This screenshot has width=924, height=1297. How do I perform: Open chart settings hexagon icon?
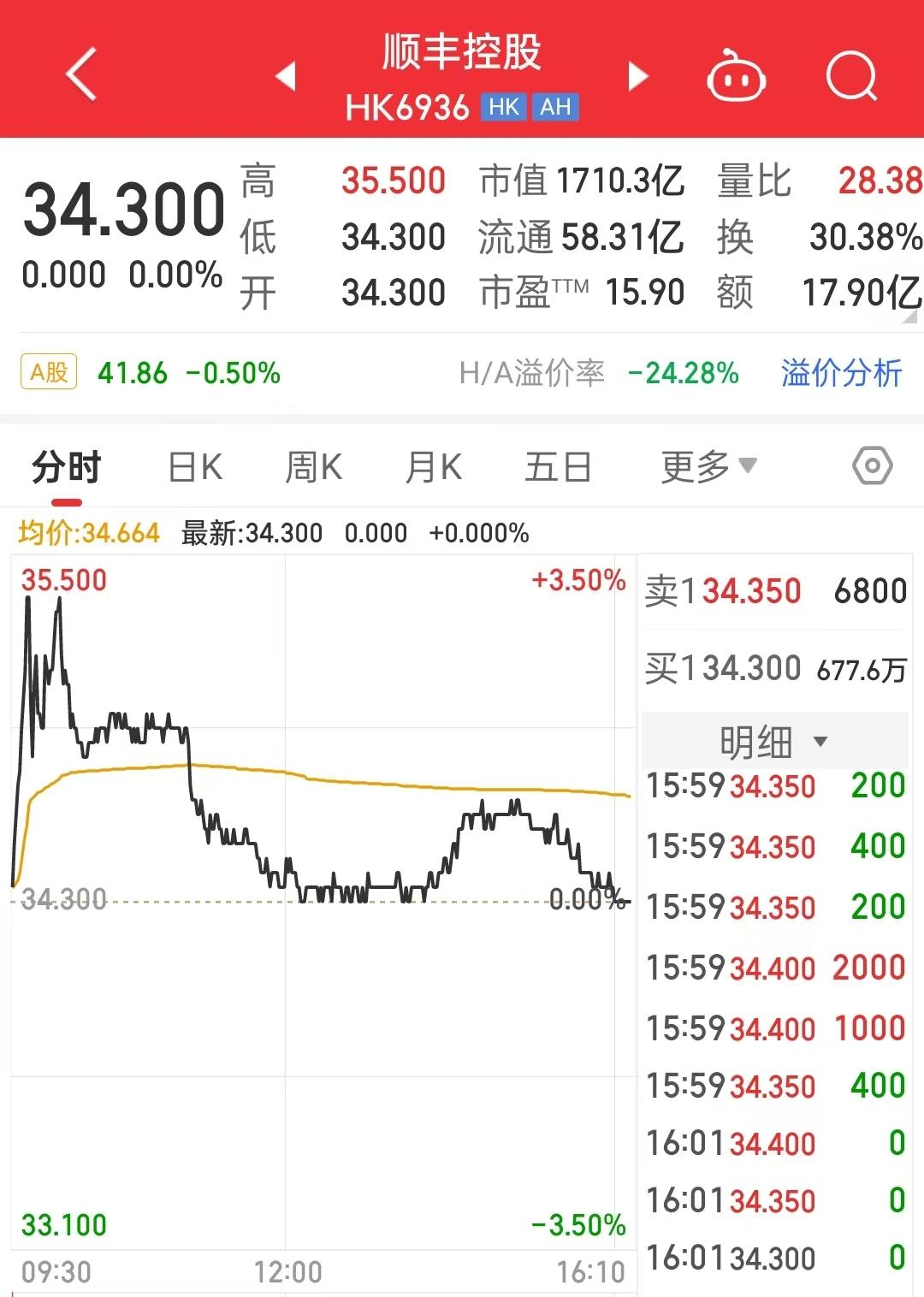click(872, 466)
